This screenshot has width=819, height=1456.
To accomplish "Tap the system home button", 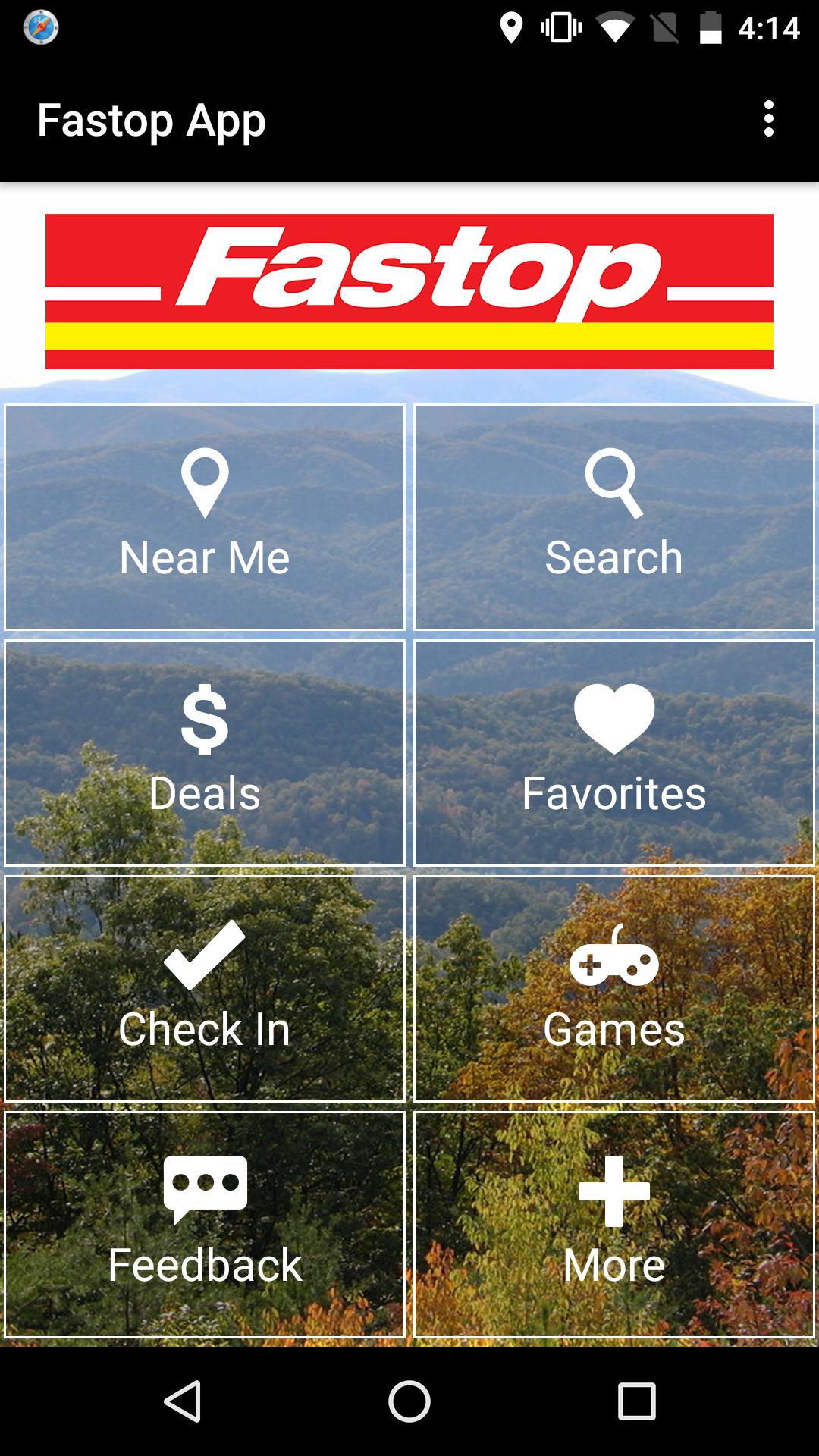I will (409, 1401).
